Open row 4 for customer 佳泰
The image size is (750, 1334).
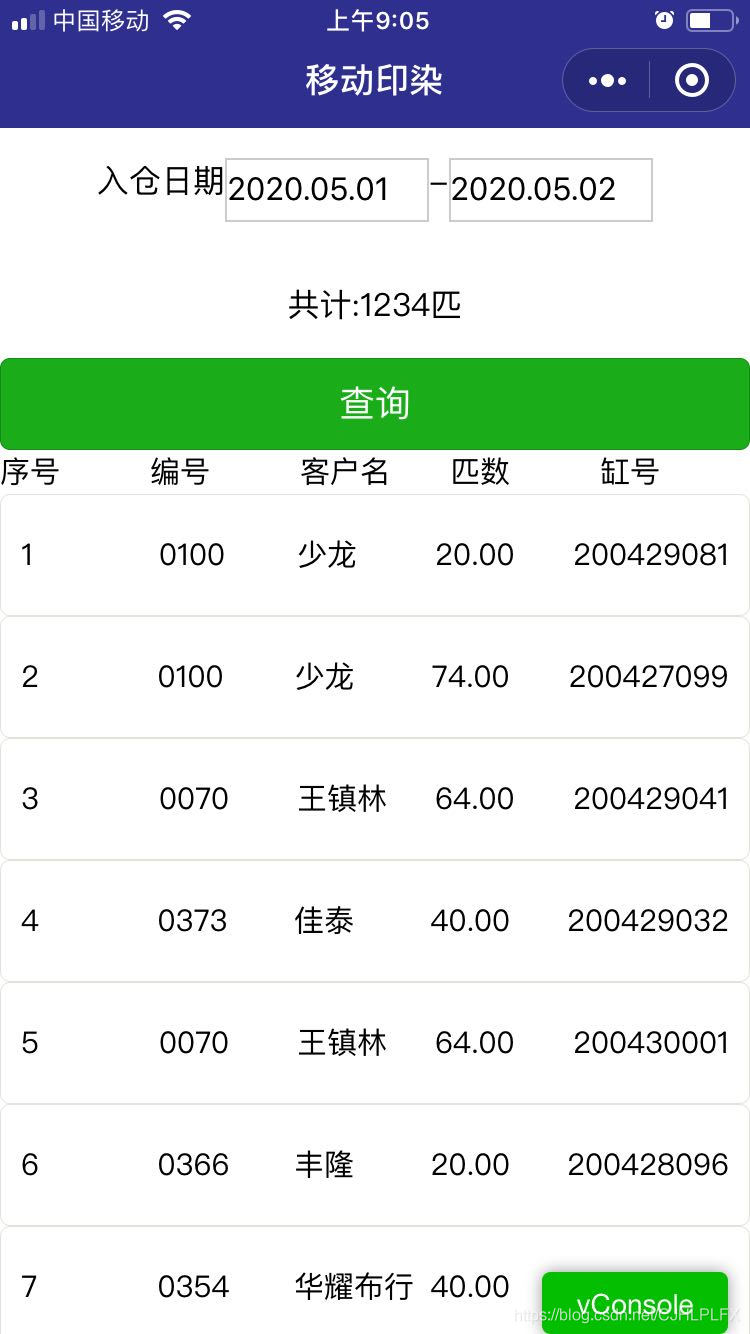pyautogui.click(x=375, y=921)
